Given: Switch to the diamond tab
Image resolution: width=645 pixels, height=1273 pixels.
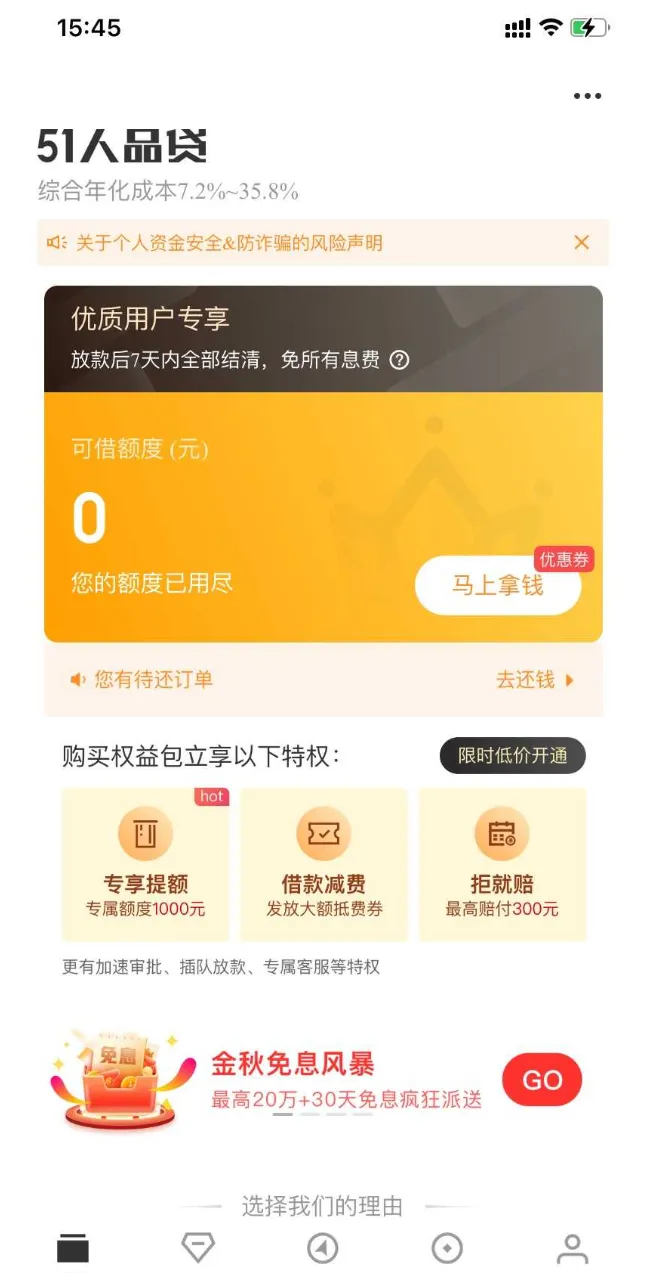Looking at the screenshot, I should click(198, 1247).
